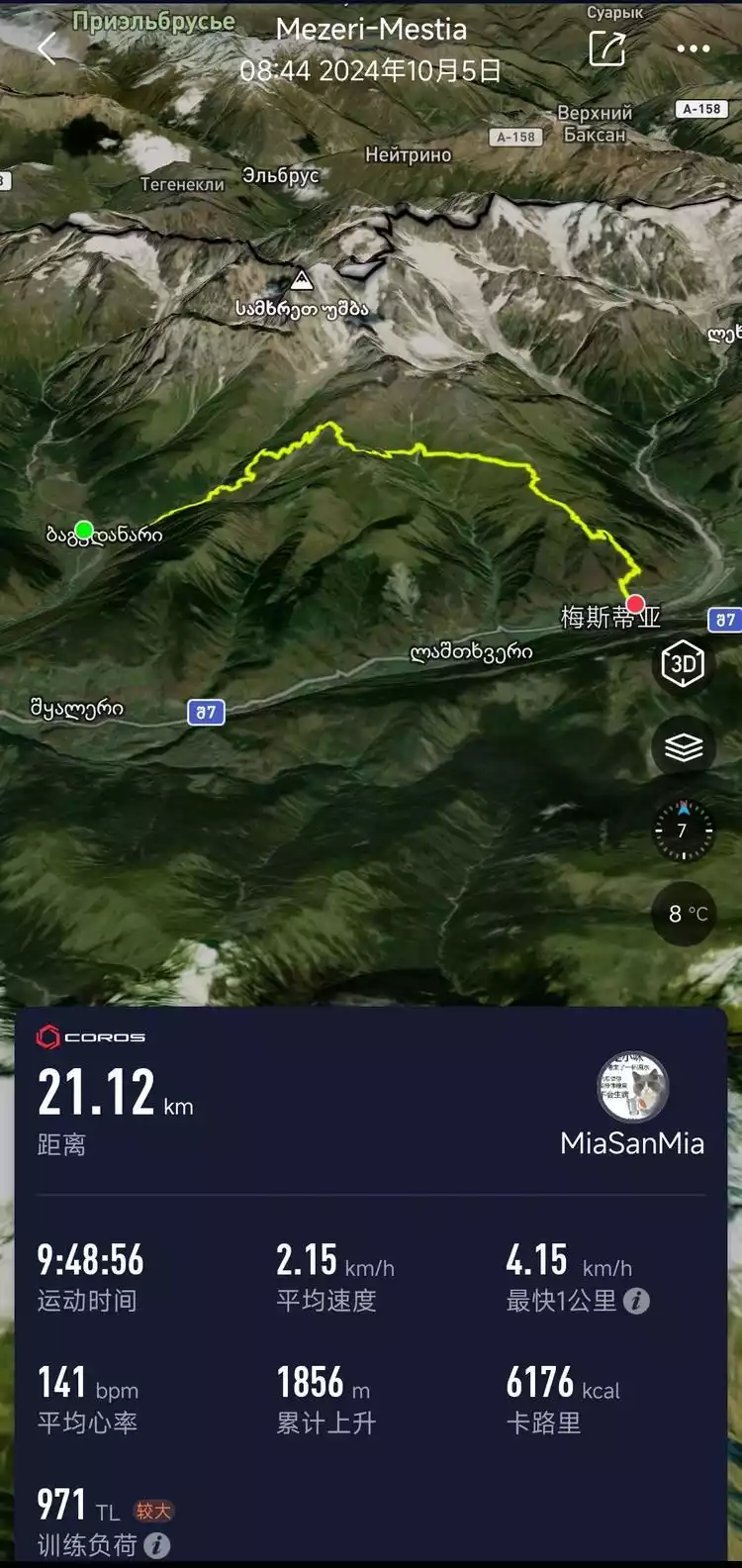Open the map layers selector
Viewport: 742px width, 1568px height.
pyautogui.click(x=683, y=747)
